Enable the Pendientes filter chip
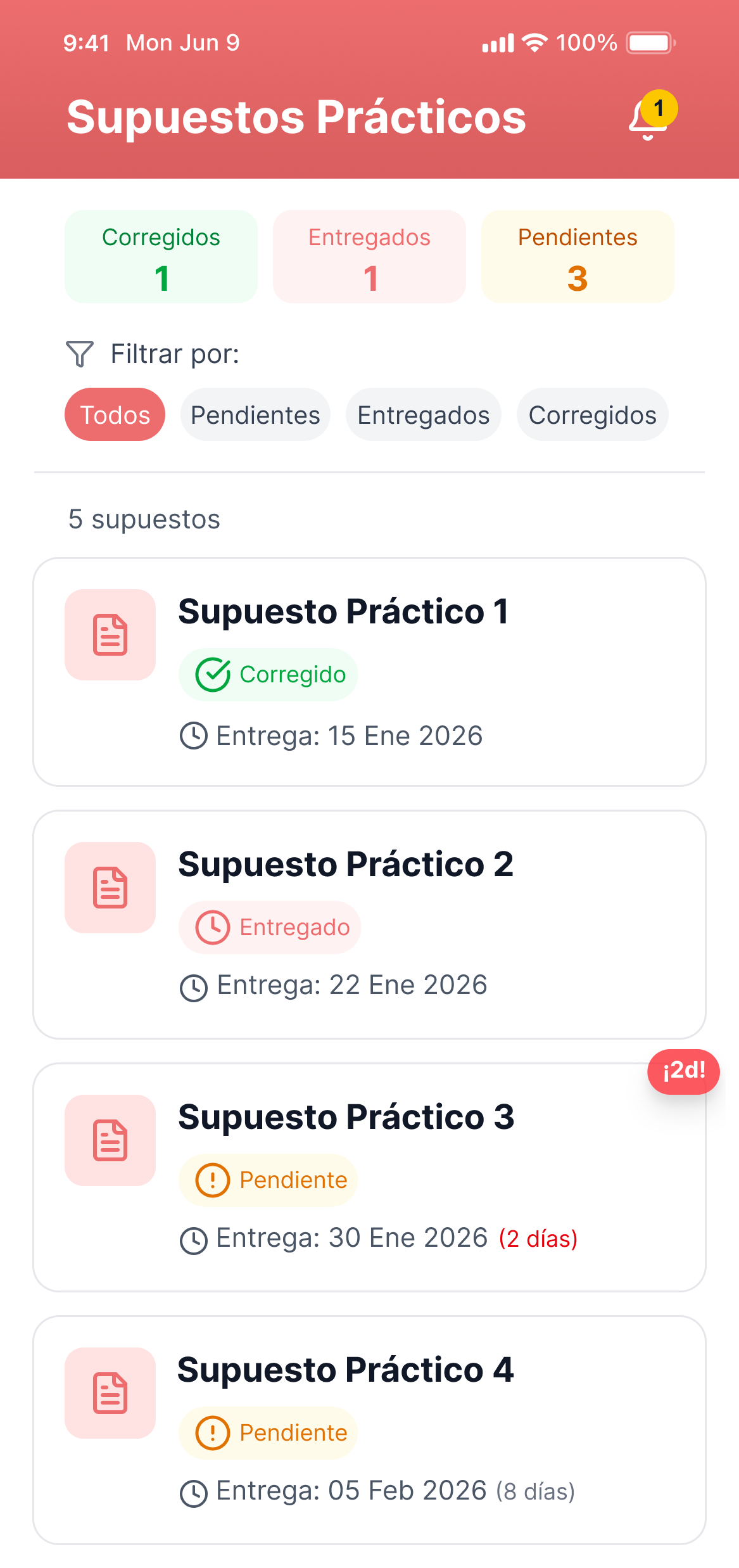Image resolution: width=739 pixels, height=1568 pixels. pos(255,414)
